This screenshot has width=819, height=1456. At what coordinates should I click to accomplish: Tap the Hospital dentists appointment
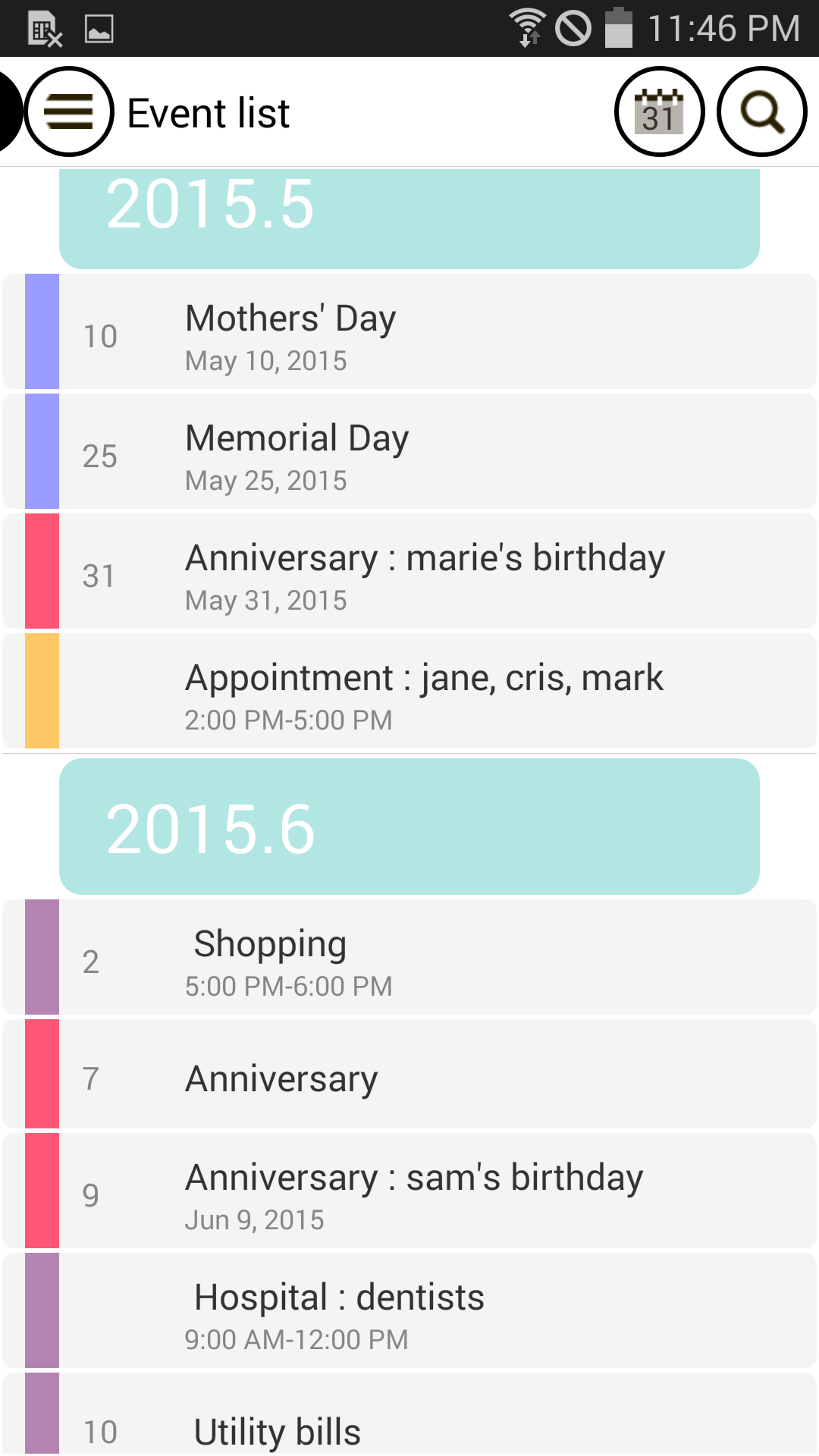coord(409,1310)
